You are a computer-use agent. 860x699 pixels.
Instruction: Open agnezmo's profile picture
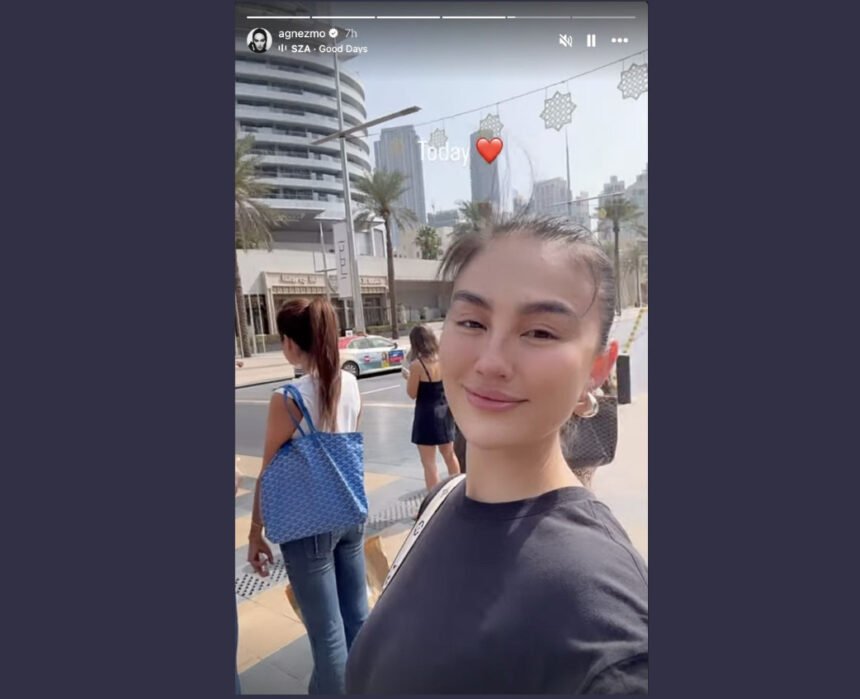259,40
